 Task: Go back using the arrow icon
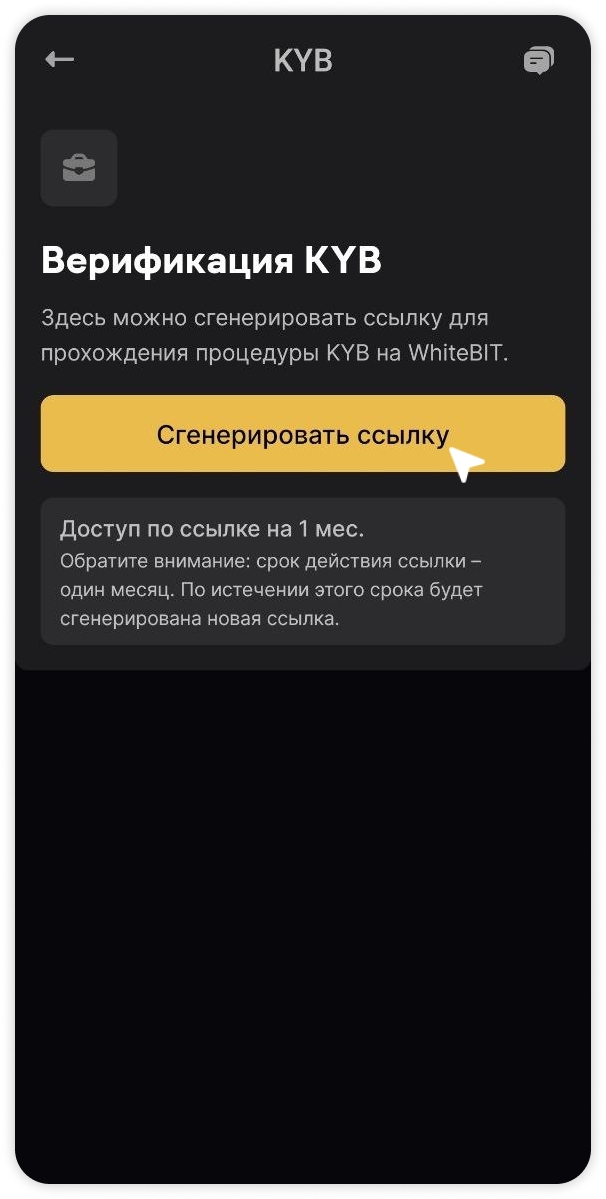(x=60, y=60)
